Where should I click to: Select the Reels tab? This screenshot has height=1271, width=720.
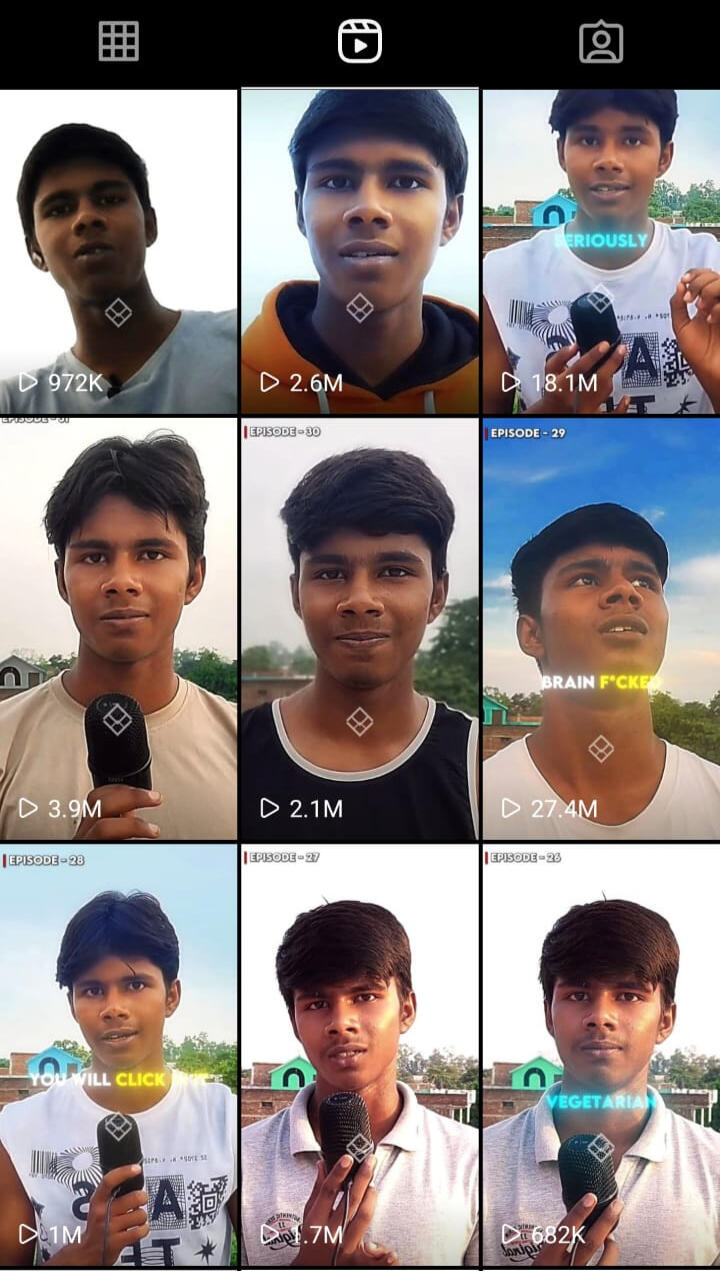[359, 42]
